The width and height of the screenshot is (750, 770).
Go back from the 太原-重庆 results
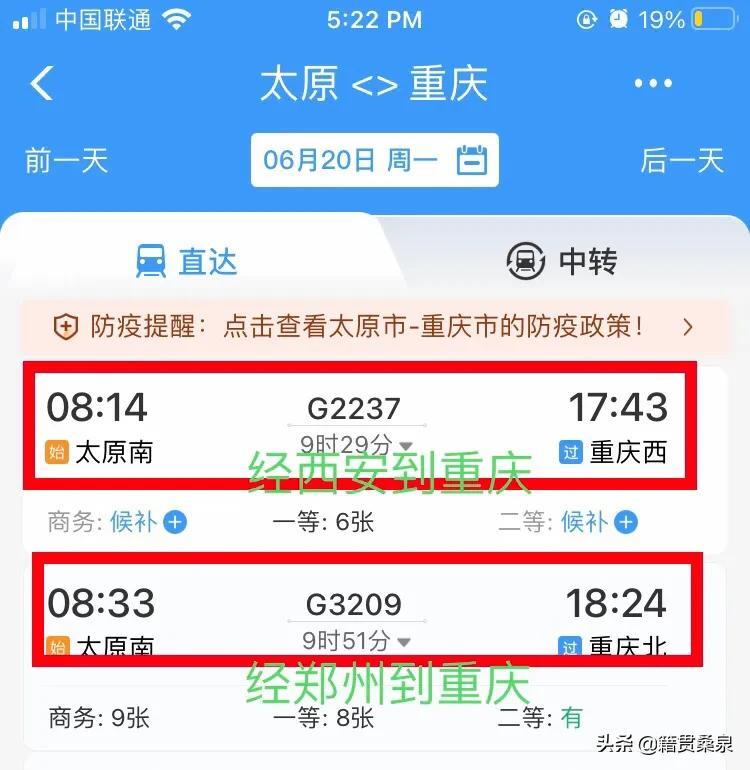(x=42, y=84)
